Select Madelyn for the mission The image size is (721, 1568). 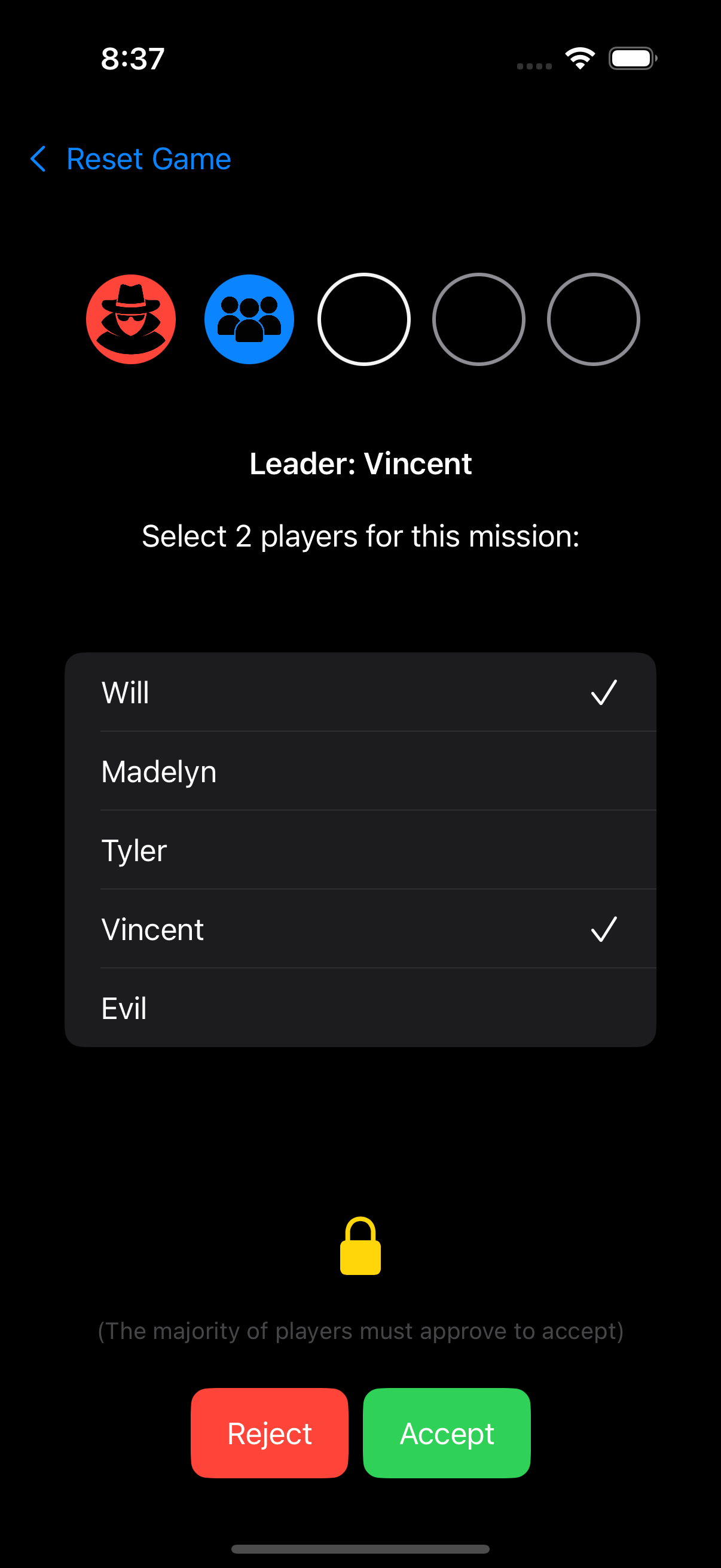tap(360, 772)
